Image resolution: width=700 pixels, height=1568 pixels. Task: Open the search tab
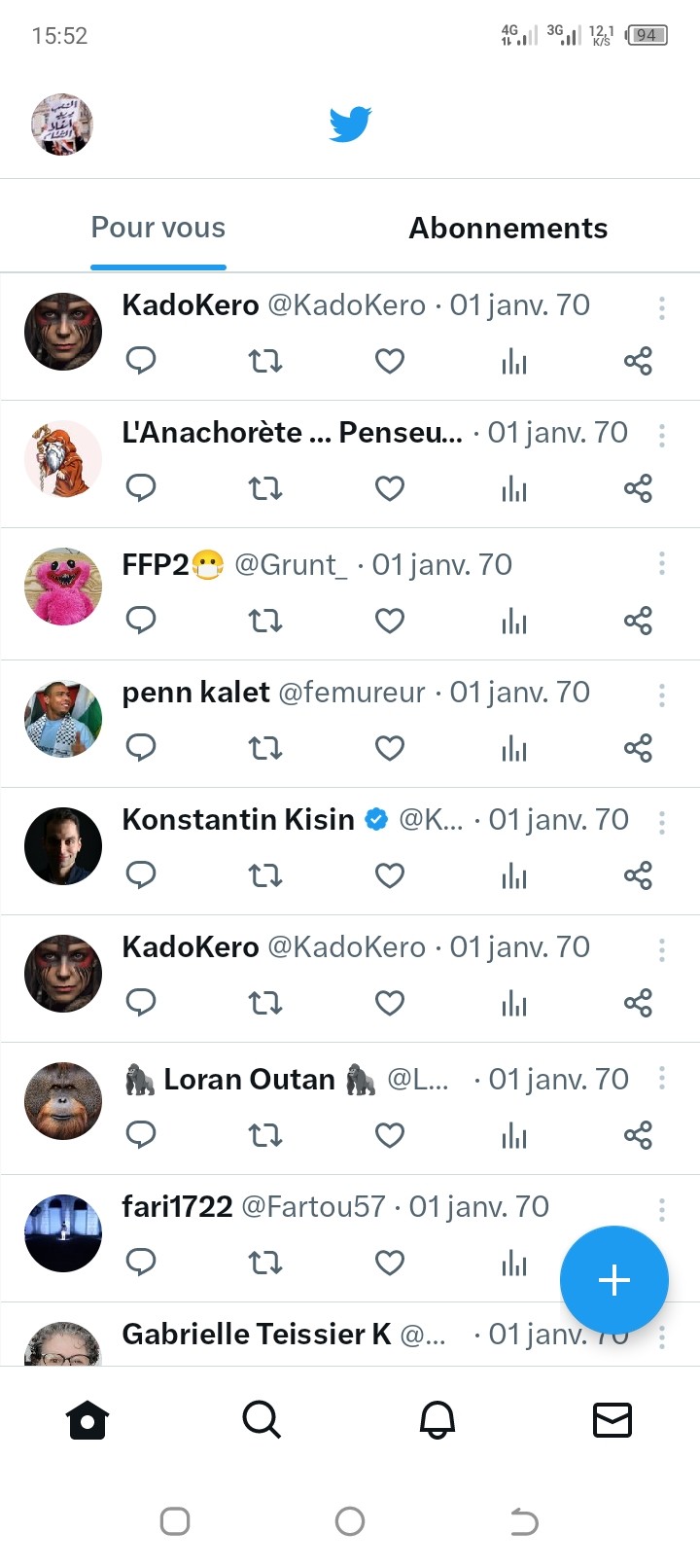pos(262,1420)
